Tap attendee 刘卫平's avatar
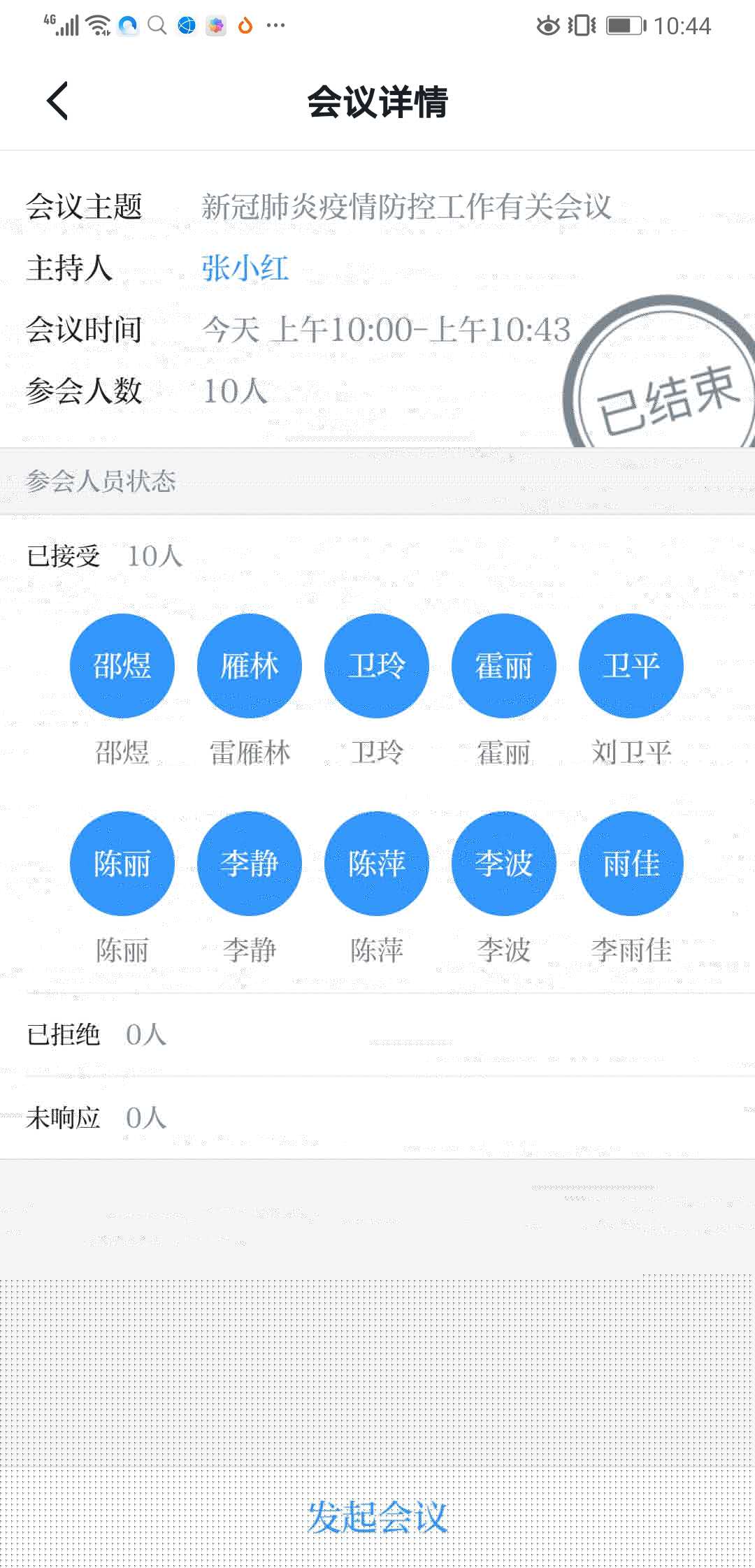755x1568 pixels. pyautogui.click(x=631, y=666)
